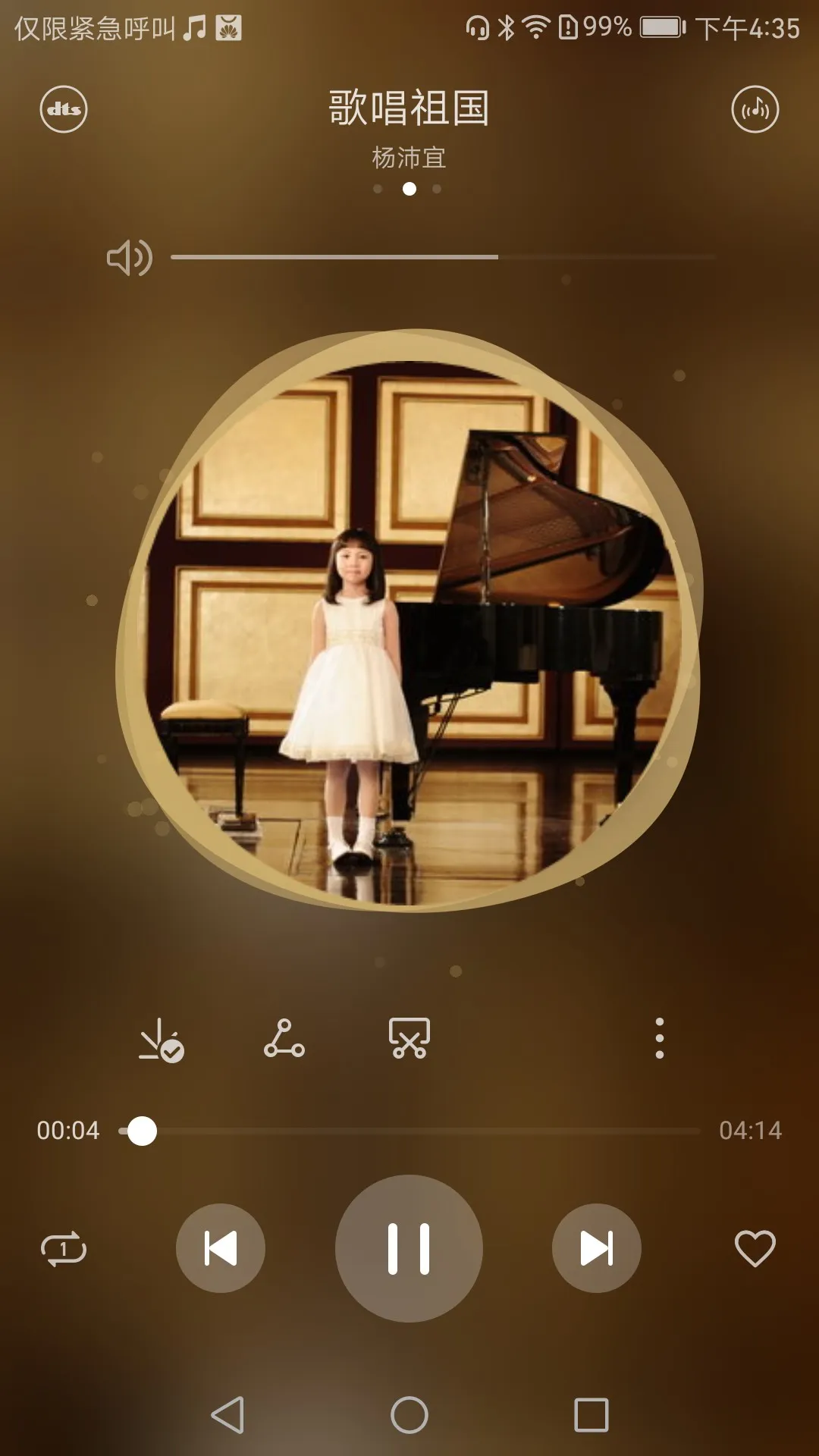Image resolution: width=819 pixels, height=1456 pixels.
Task: Open the DTS sound effect settings
Action: 64,109
